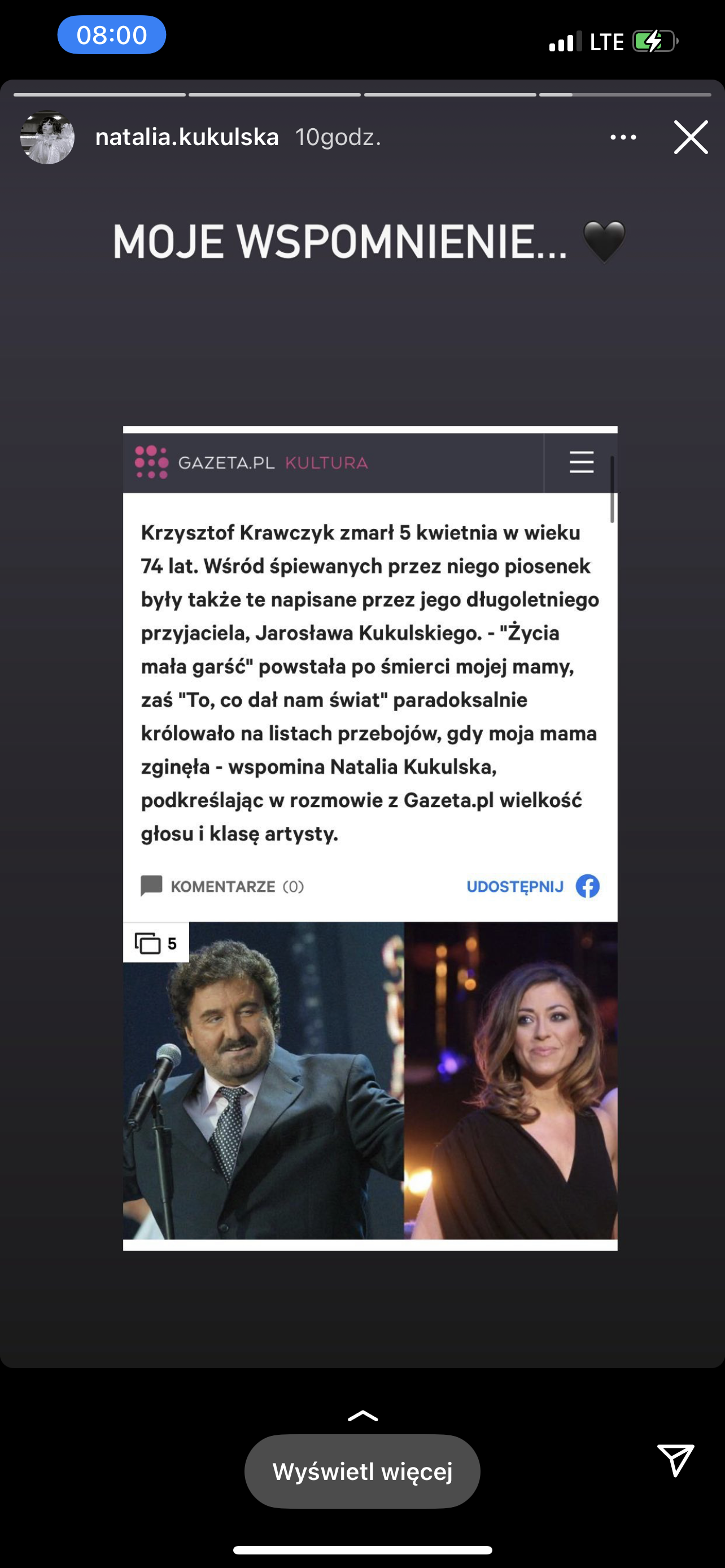Image resolution: width=725 pixels, height=1568 pixels.
Task: Close the story viewer
Action: (x=691, y=138)
